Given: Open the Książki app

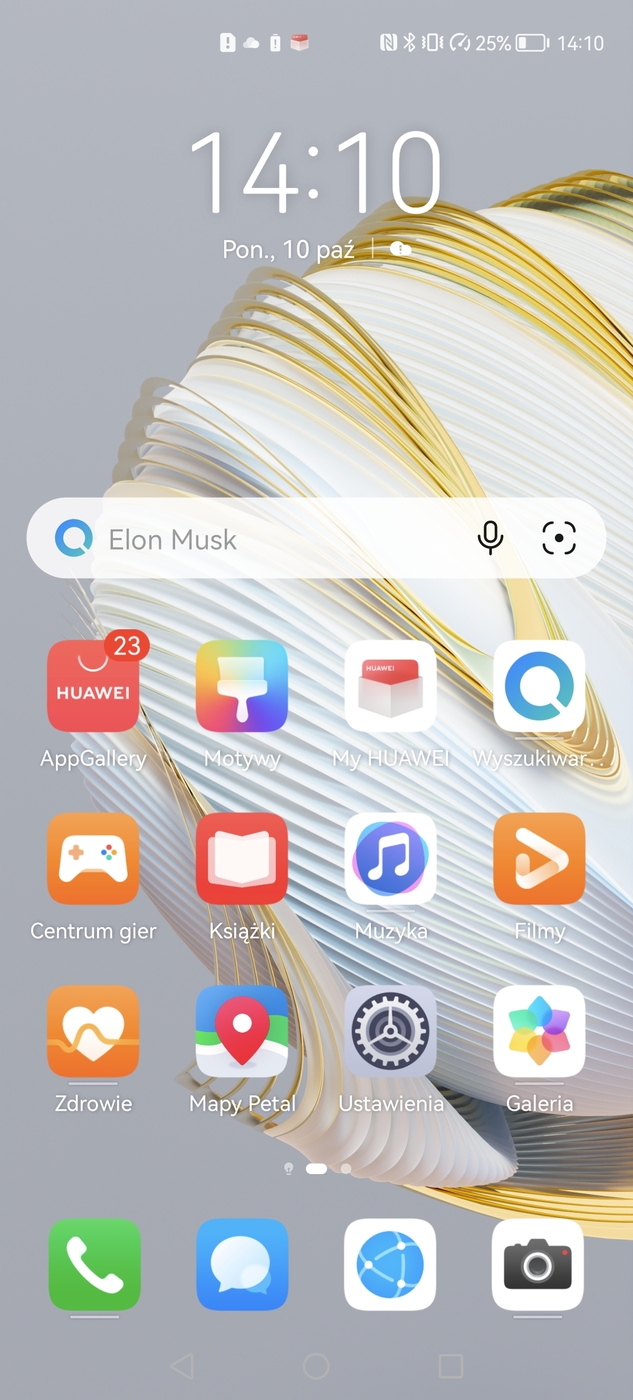Looking at the screenshot, I should pos(241,859).
